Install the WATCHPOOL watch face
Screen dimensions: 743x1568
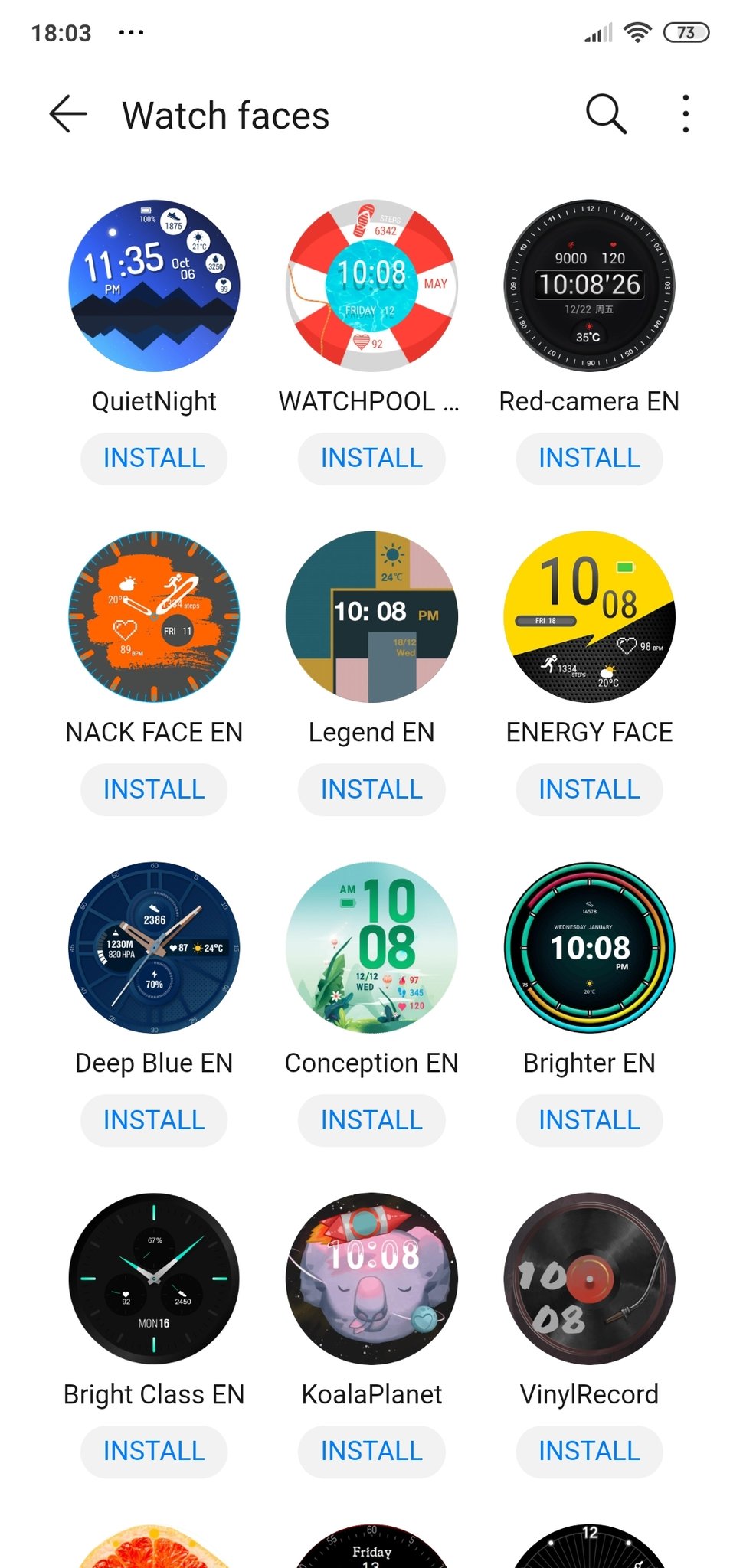[371, 459]
